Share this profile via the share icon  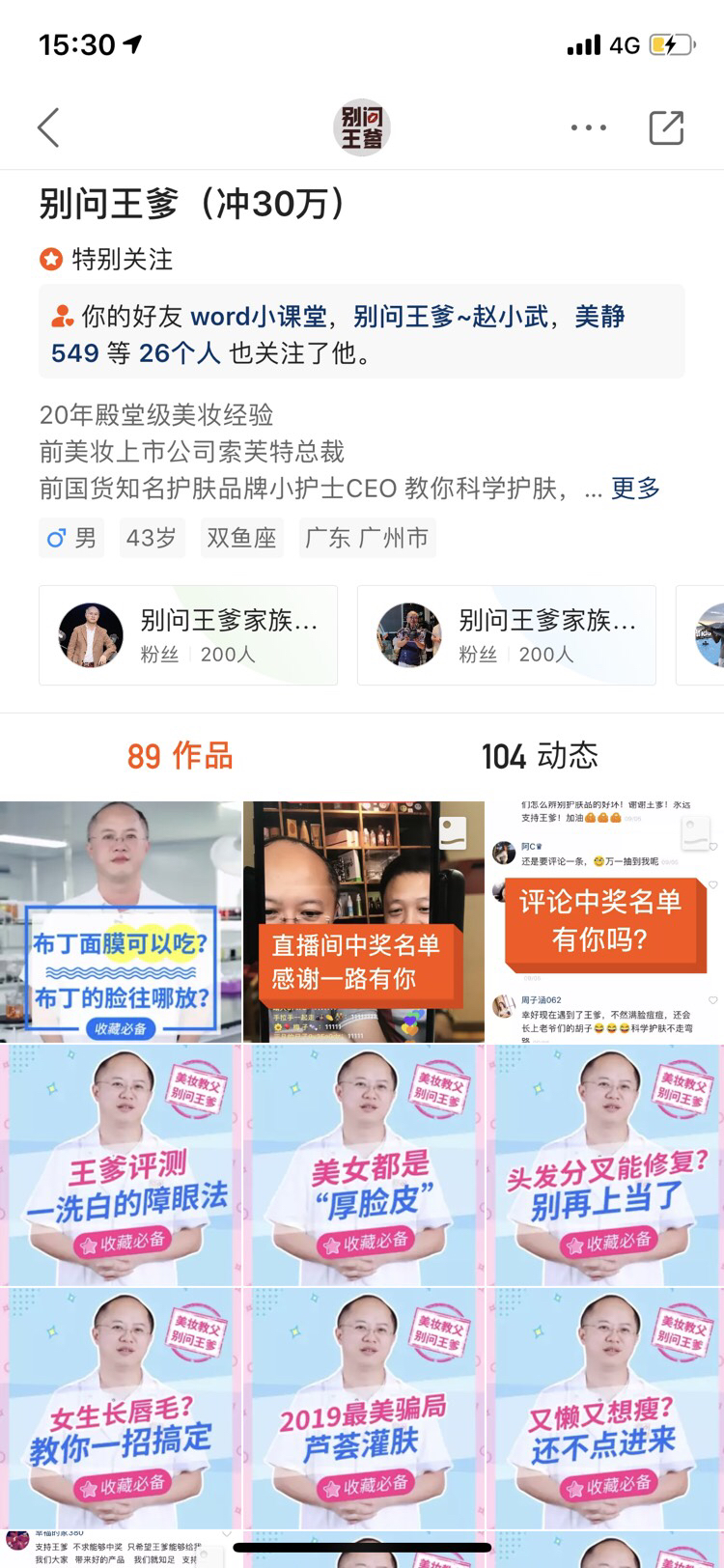pos(666,127)
